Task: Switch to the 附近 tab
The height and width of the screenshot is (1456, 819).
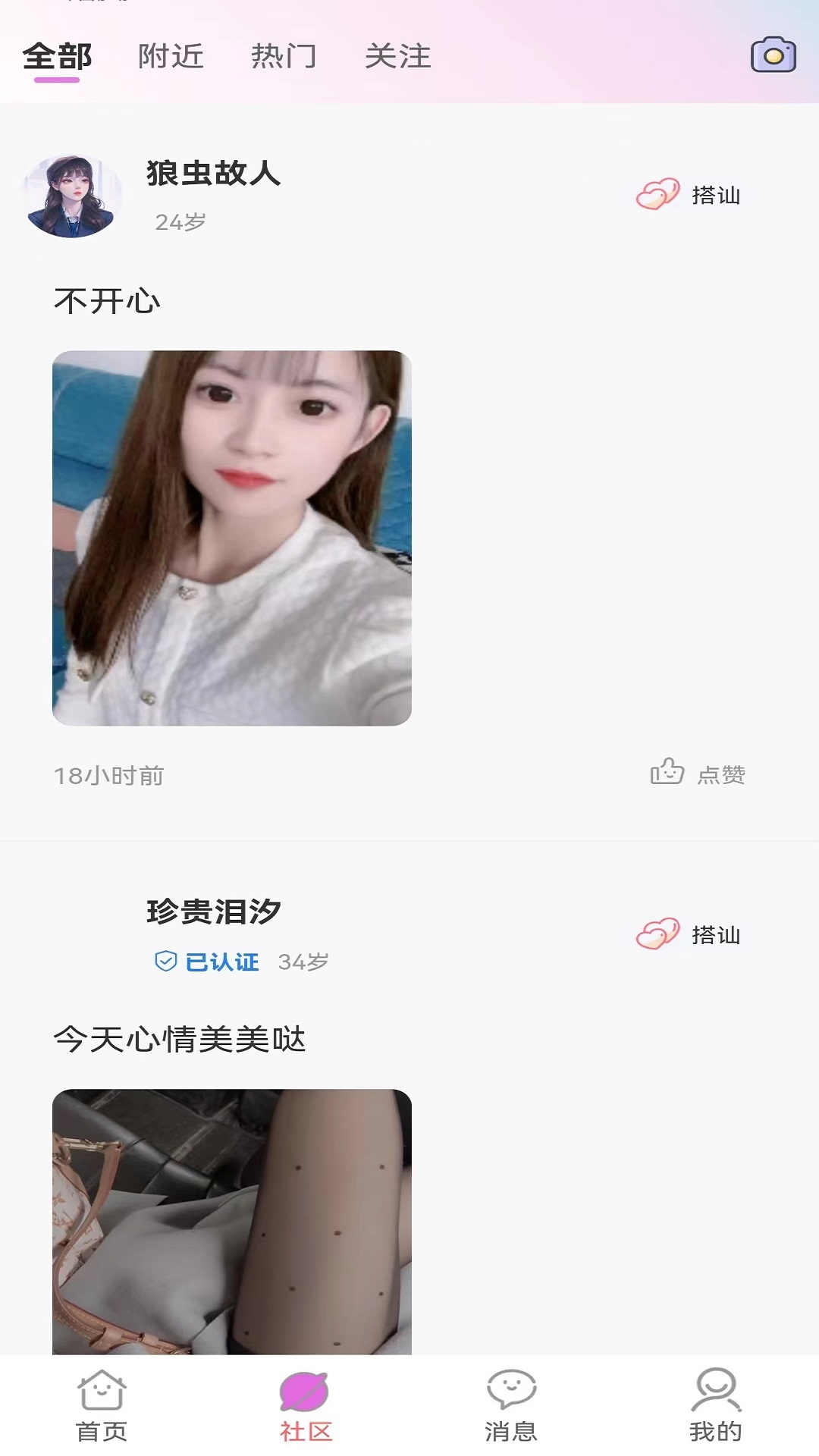Action: [x=171, y=56]
